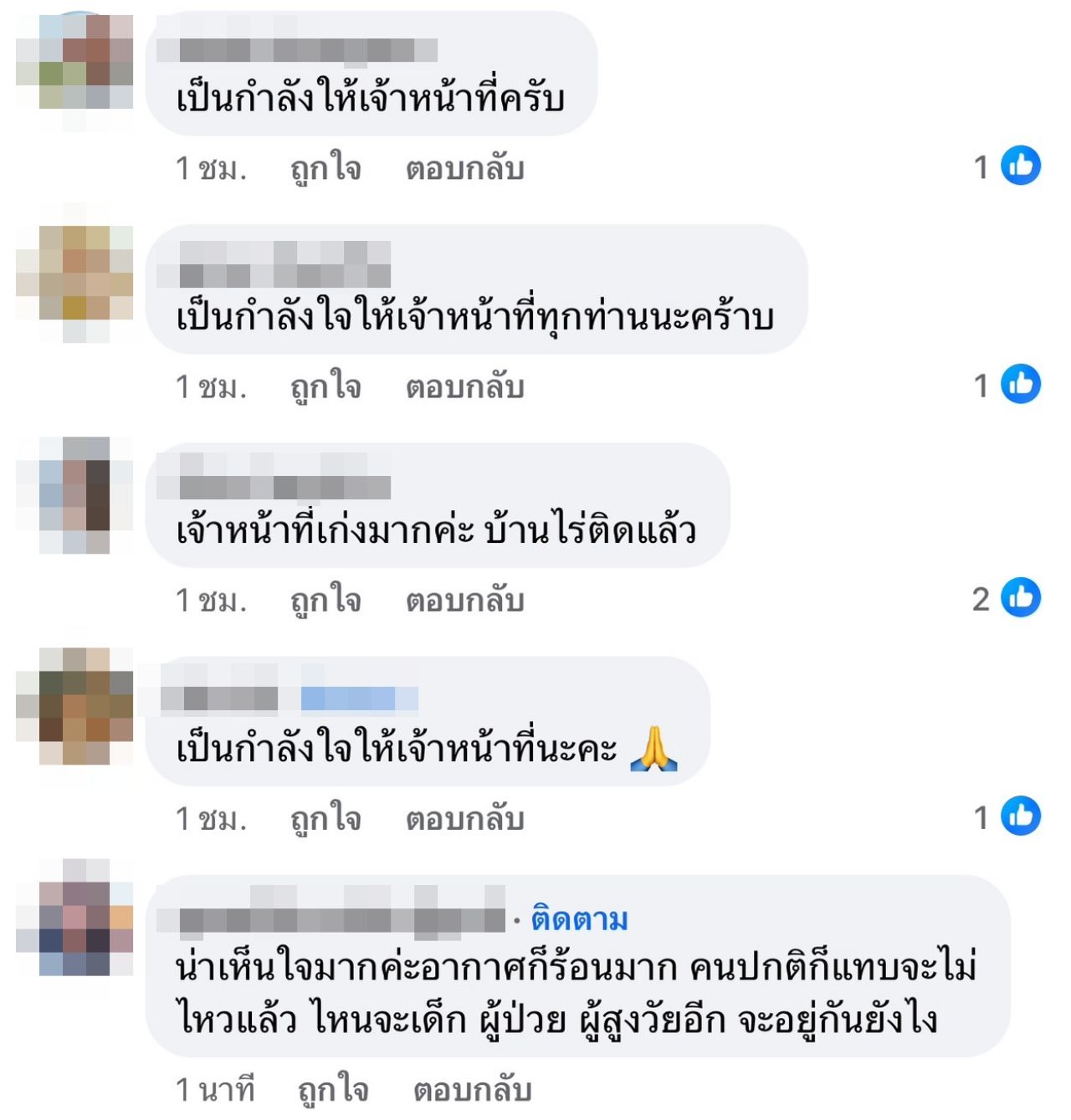Like the comment 'เจ้าหน้าที่เก่งมากค่ะ บ้านไร่ติดแล้ว'
Viewport: 1071px width, 1120px height.
pyautogui.click(x=325, y=601)
